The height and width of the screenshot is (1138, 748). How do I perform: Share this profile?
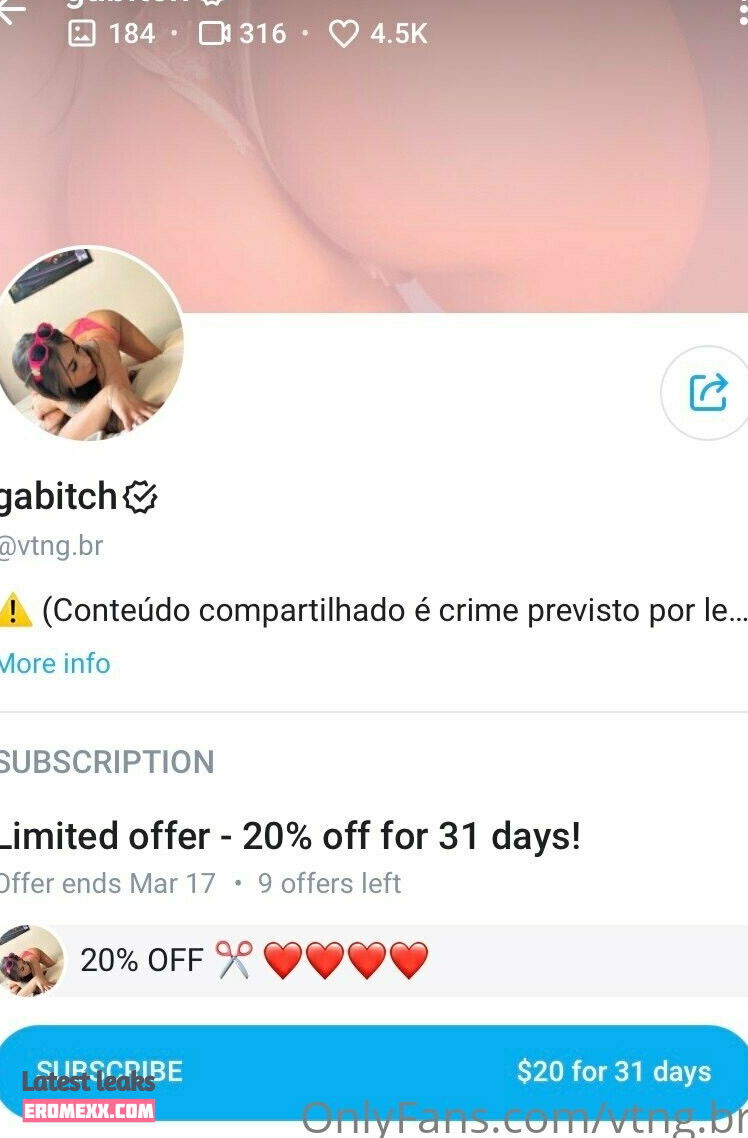click(x=708, y=392)
